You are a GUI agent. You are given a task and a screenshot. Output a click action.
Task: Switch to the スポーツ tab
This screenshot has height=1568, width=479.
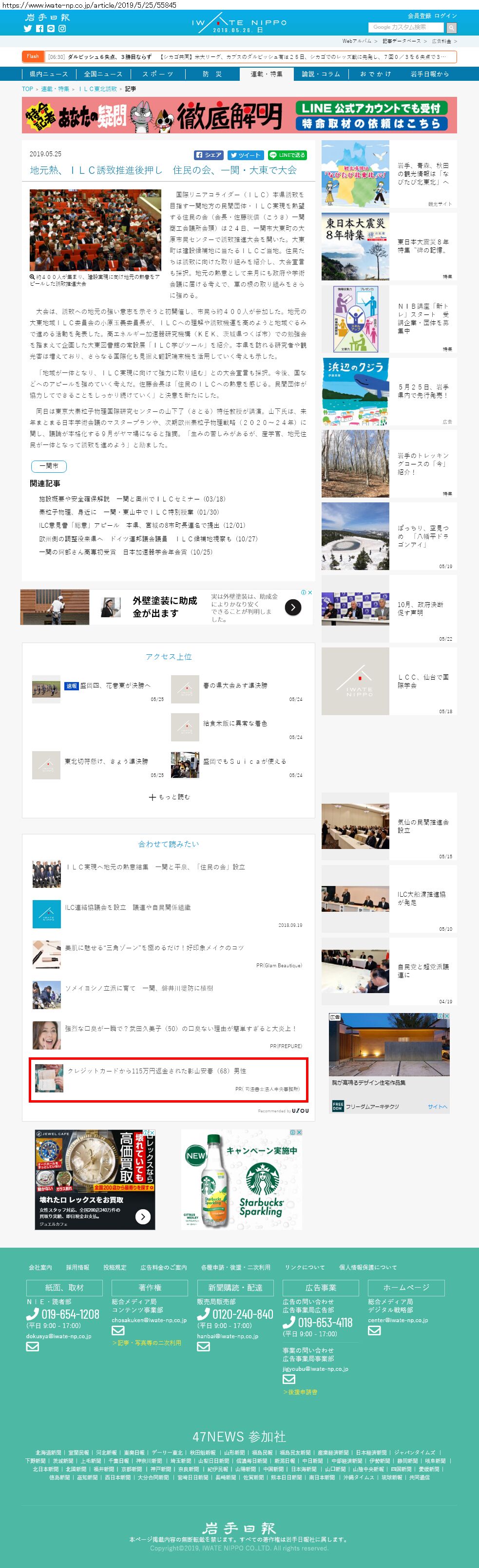pos(157,74)
